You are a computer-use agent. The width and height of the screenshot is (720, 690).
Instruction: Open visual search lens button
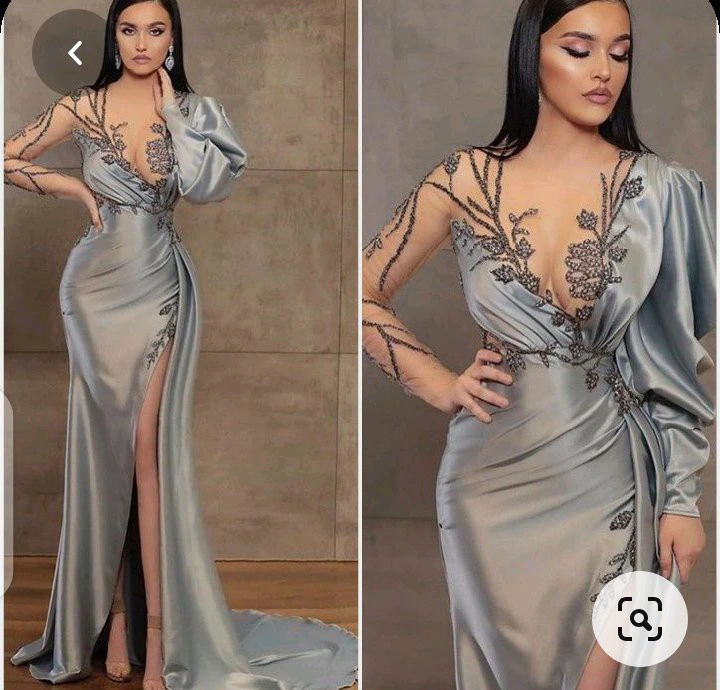pos(640,618)
